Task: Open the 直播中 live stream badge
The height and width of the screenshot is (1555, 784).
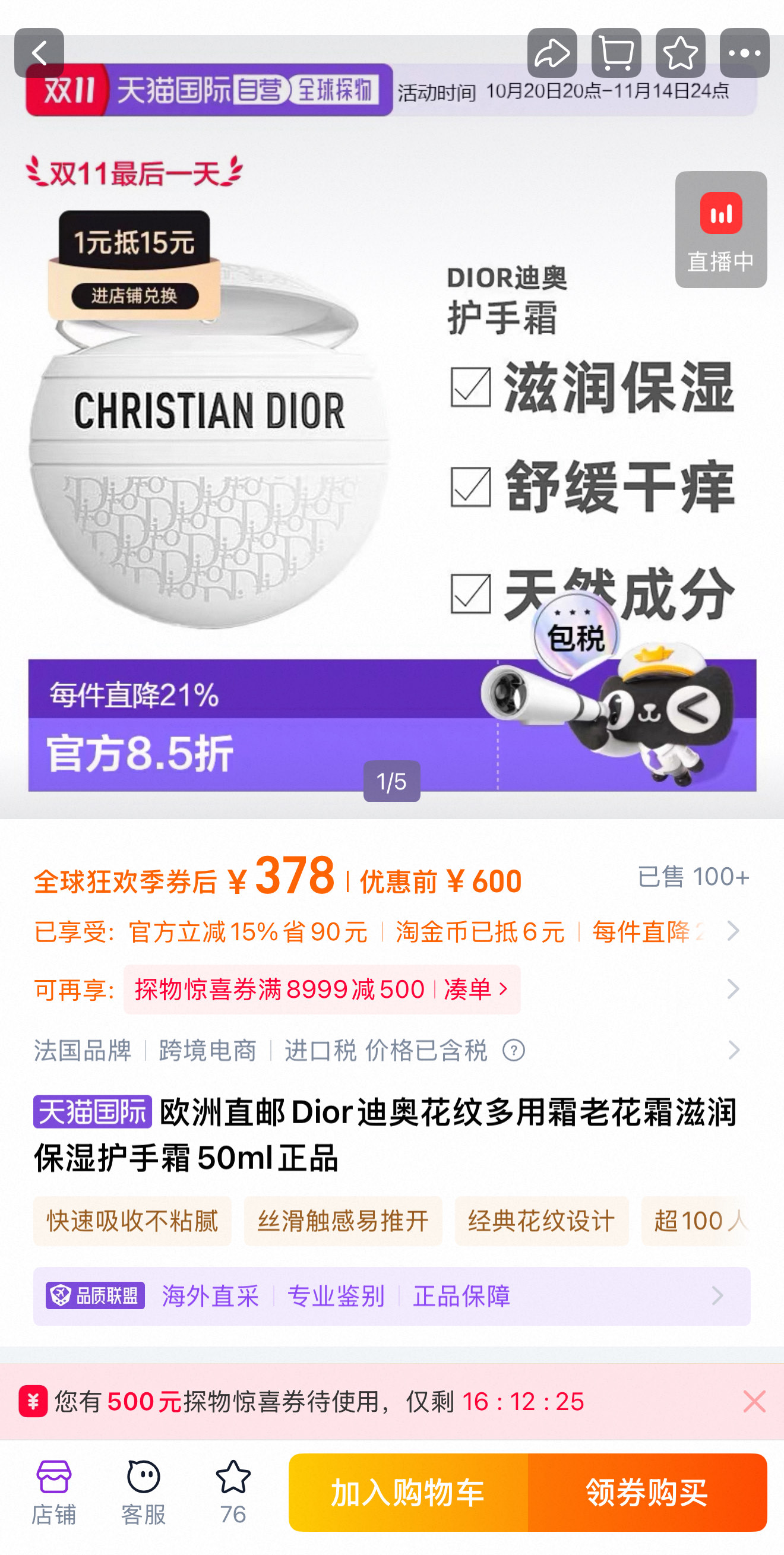Action: [720, 229]
